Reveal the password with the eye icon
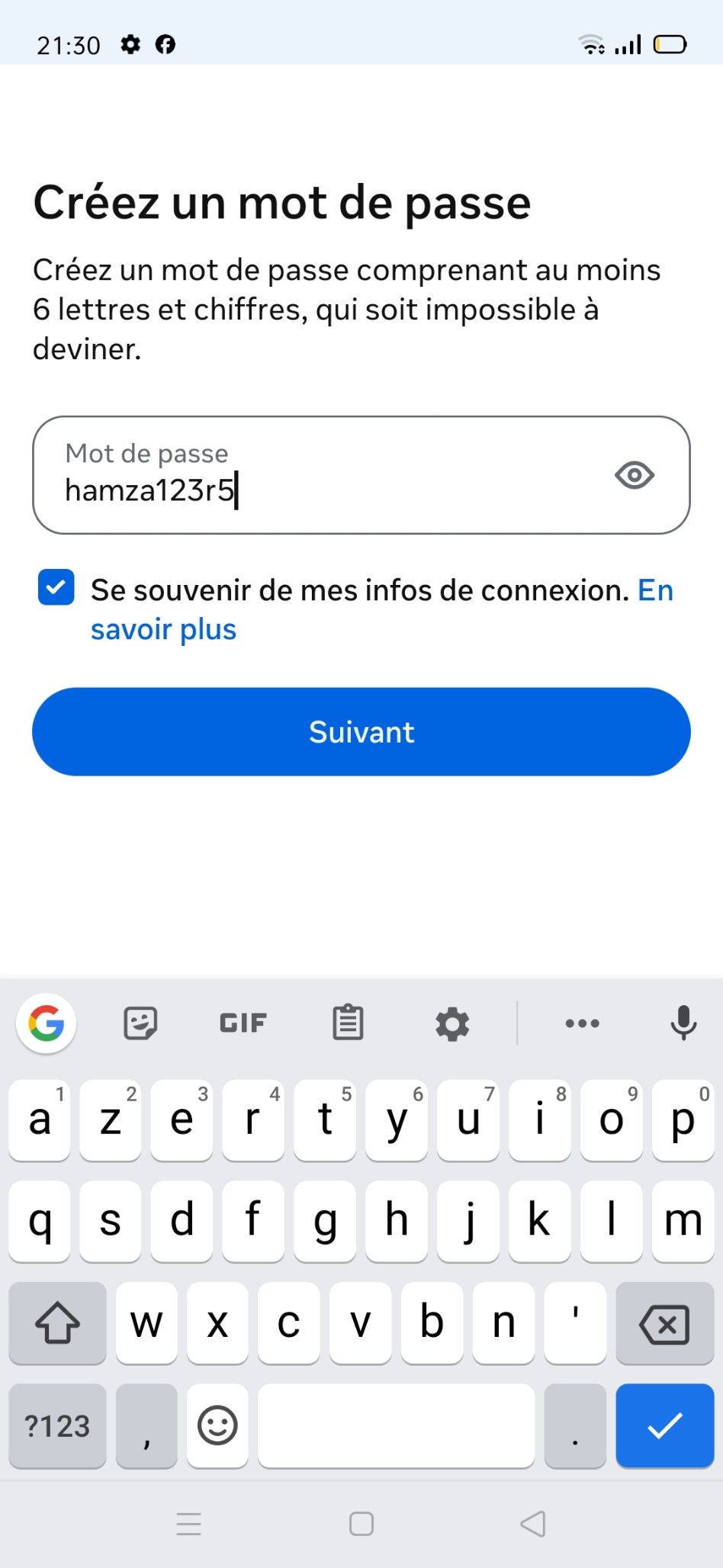723x1568 pixels. tap(634, 475)
